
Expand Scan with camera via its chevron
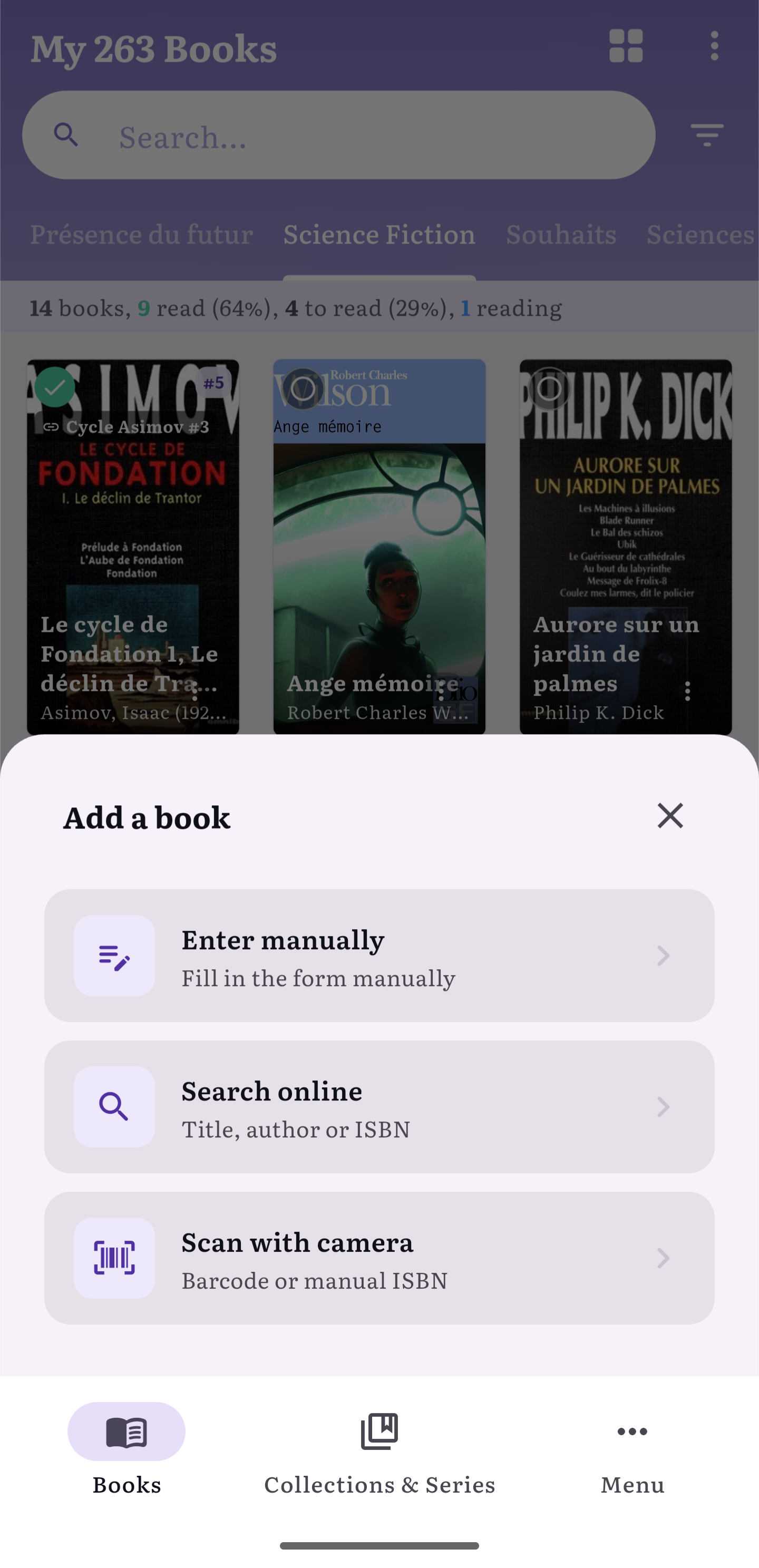(664, 1258)
